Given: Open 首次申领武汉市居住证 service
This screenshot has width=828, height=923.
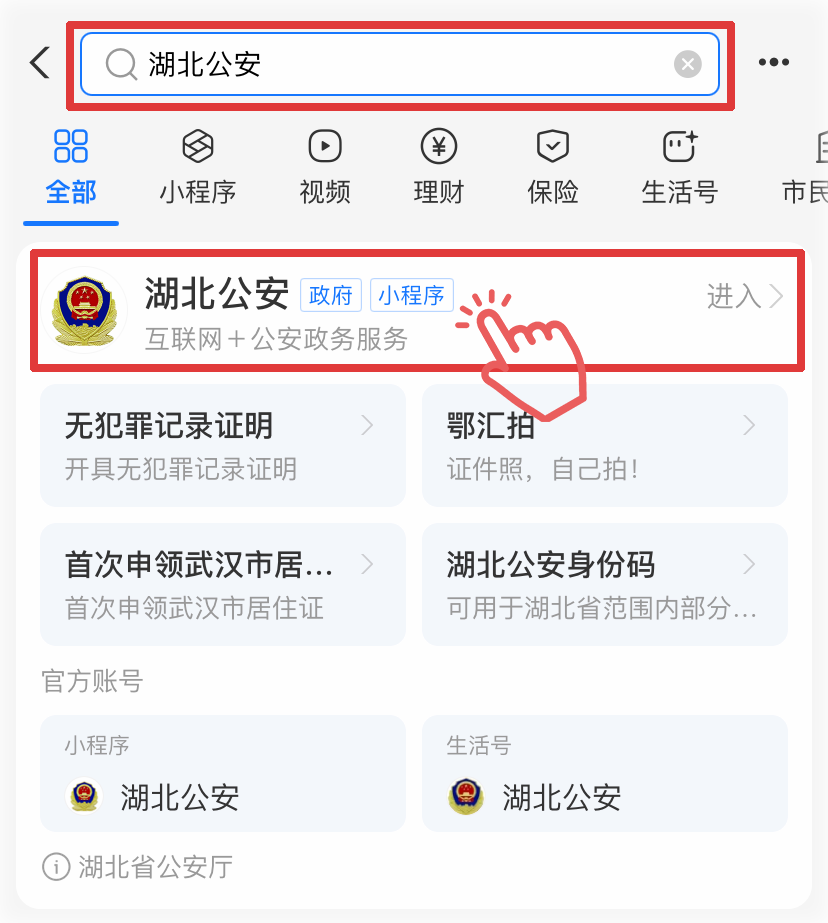Looking at the screenshot, I should pyautogui.click(x=222, y=584).
